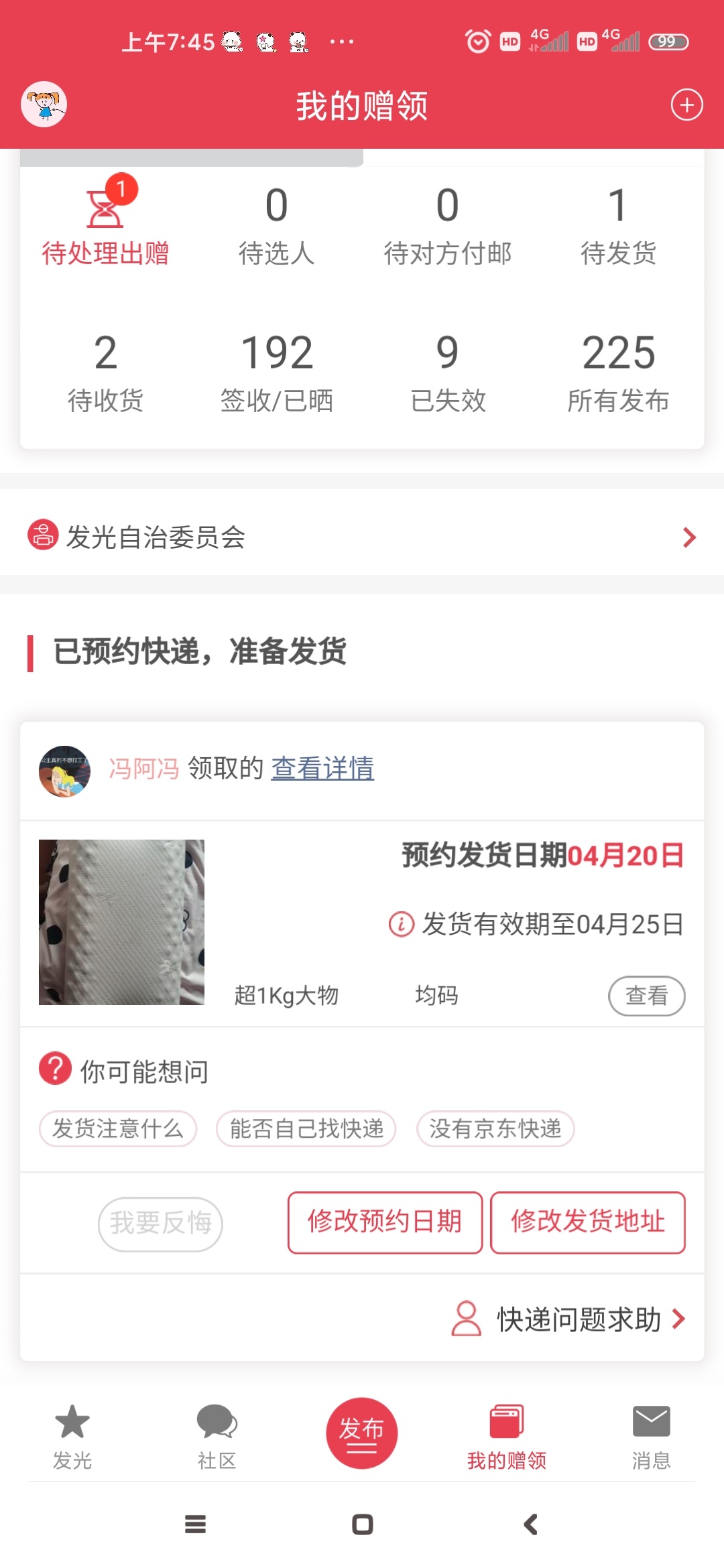Open 已失效 expired items
Screen dimensions: 724x1568
[x=448, y=373]
